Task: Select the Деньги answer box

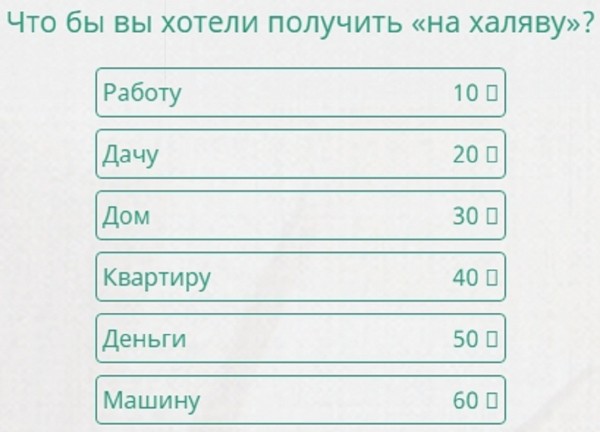Action: point(300,338)
